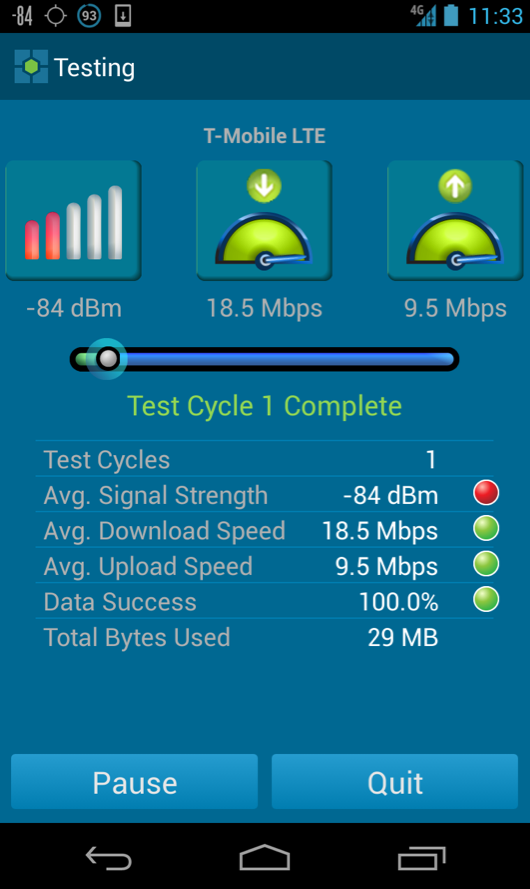Tap the signal strength bars tile
The image size is (530, 889).
pos(74,221)
